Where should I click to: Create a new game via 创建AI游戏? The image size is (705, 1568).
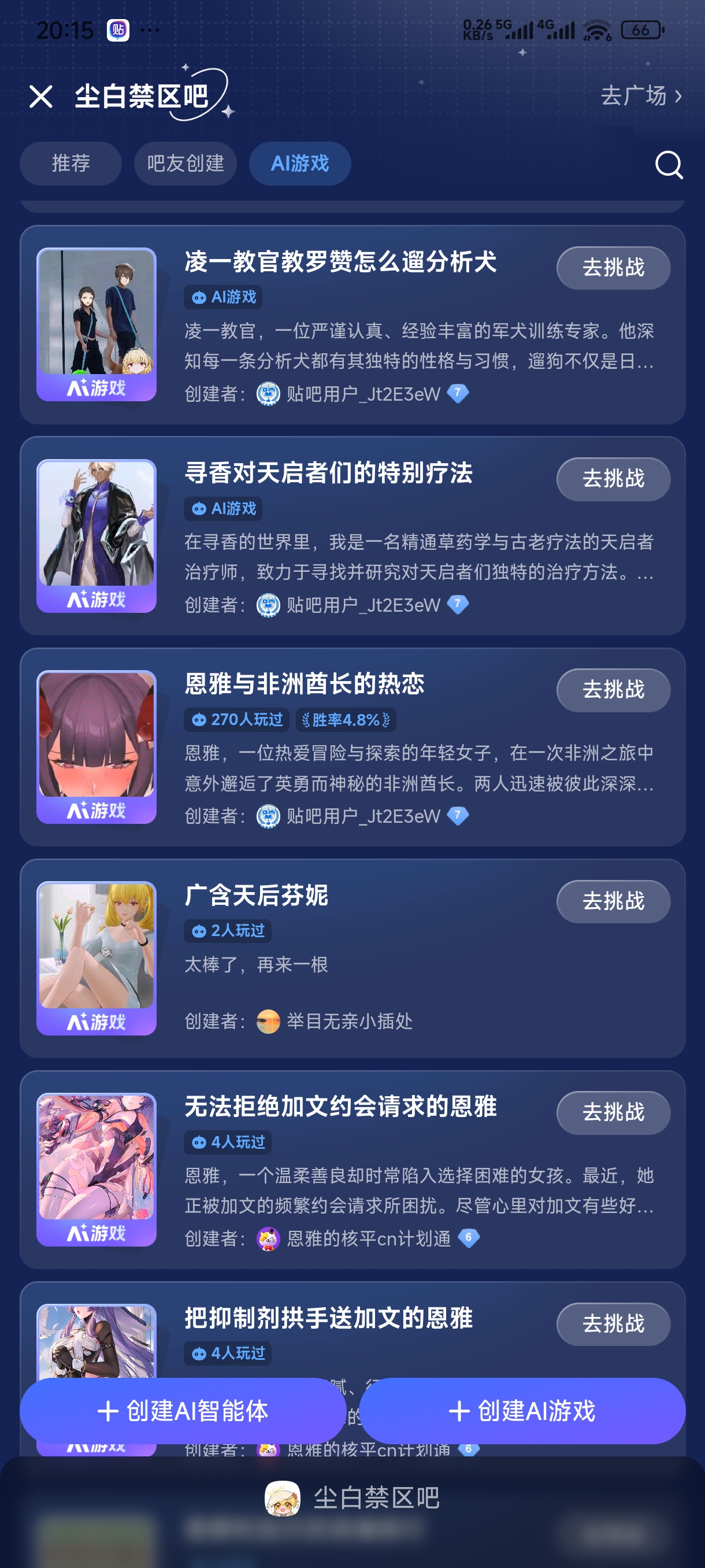click(x=522, y=1410)
